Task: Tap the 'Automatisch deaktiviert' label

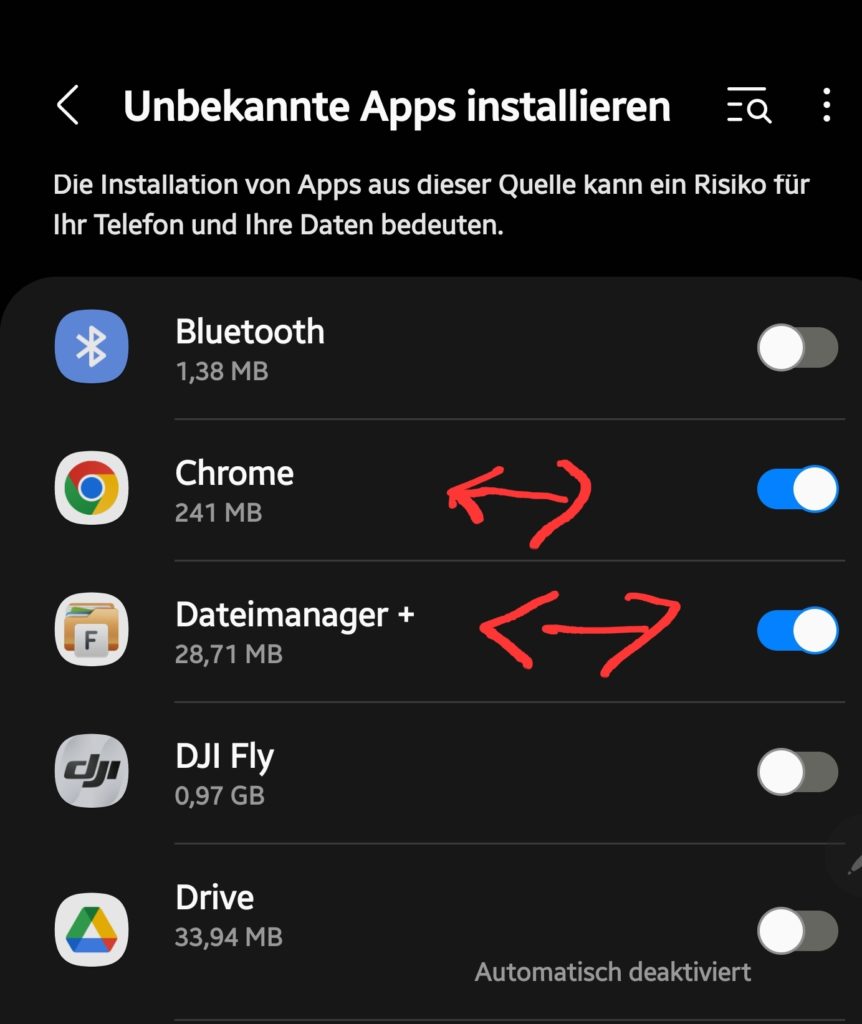Action: point(614,971)
